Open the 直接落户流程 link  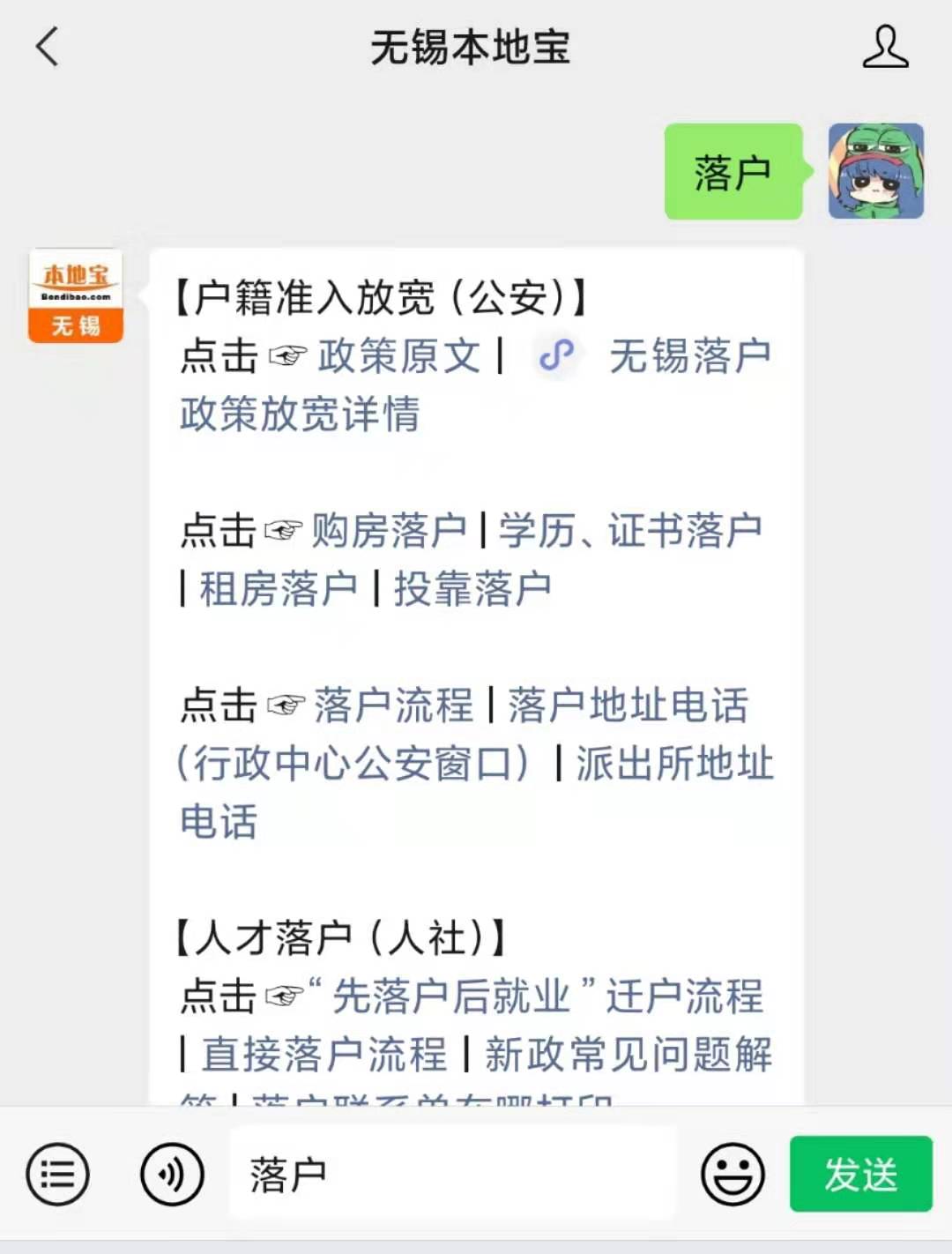pyautogui.click(x=324, y=1055)
